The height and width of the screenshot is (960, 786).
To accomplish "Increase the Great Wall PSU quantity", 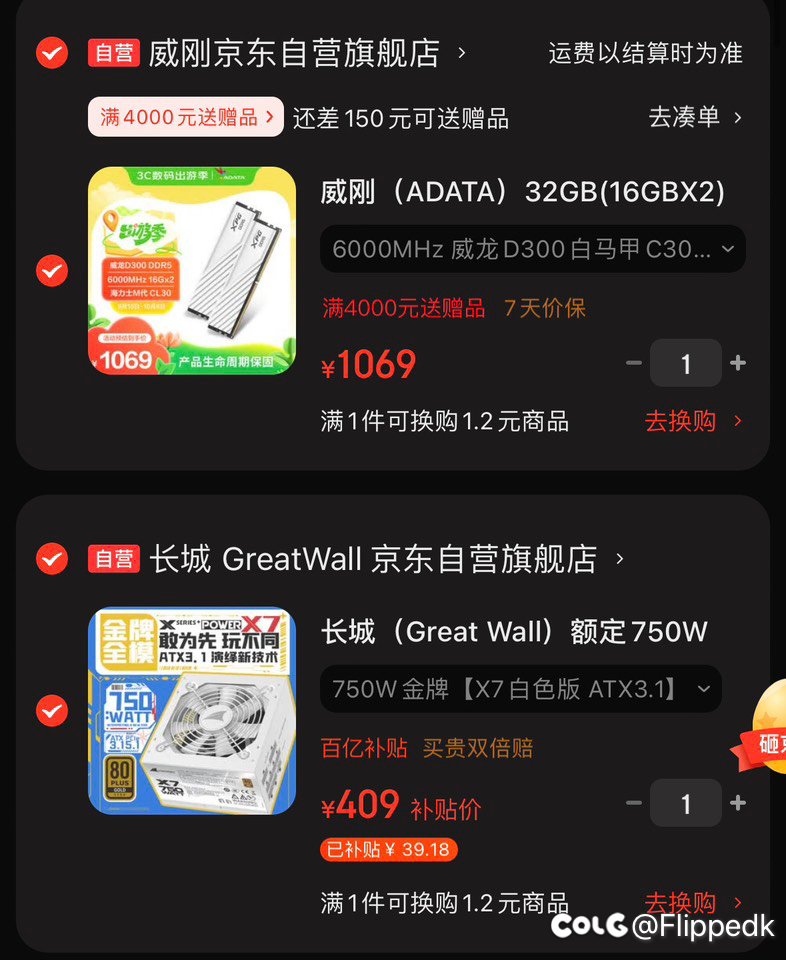I will point(738,803).
